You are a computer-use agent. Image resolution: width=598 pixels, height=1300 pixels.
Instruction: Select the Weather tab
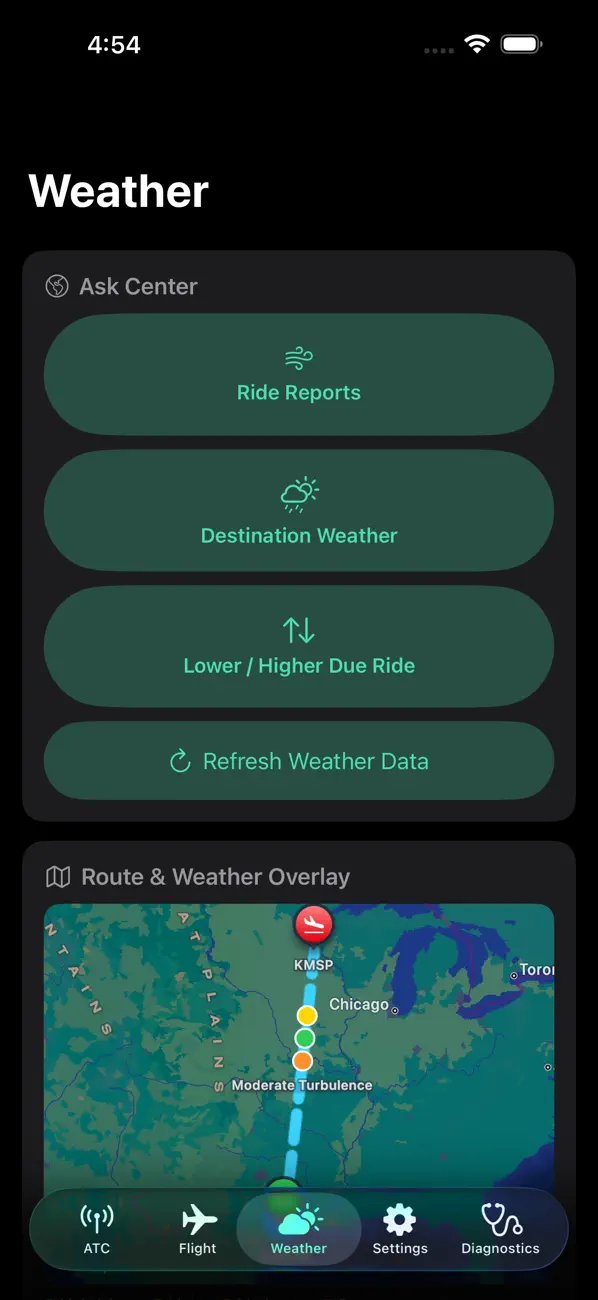coord(299,1229)
